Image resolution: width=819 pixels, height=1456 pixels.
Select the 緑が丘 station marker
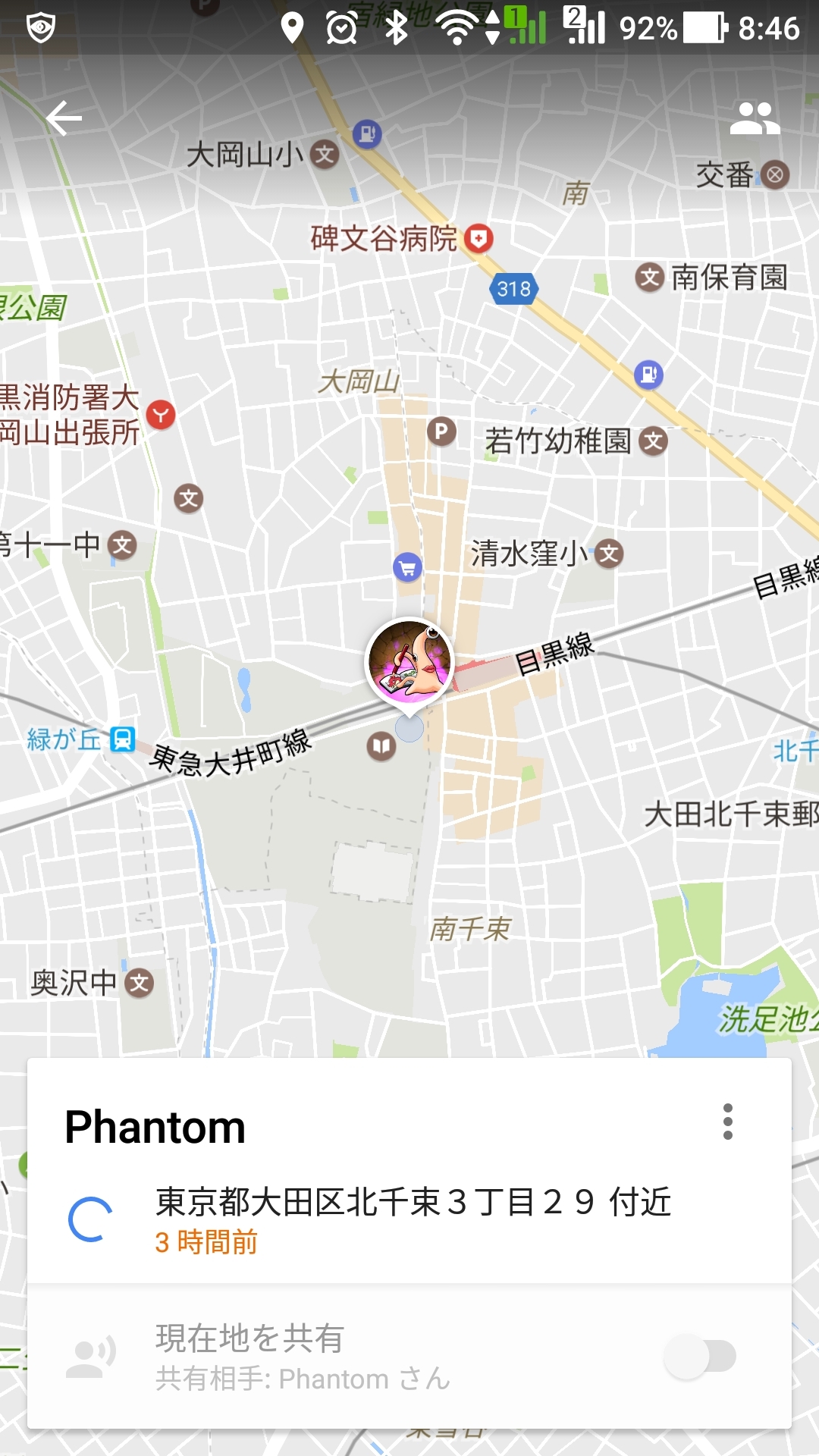[x=122, y=739]
